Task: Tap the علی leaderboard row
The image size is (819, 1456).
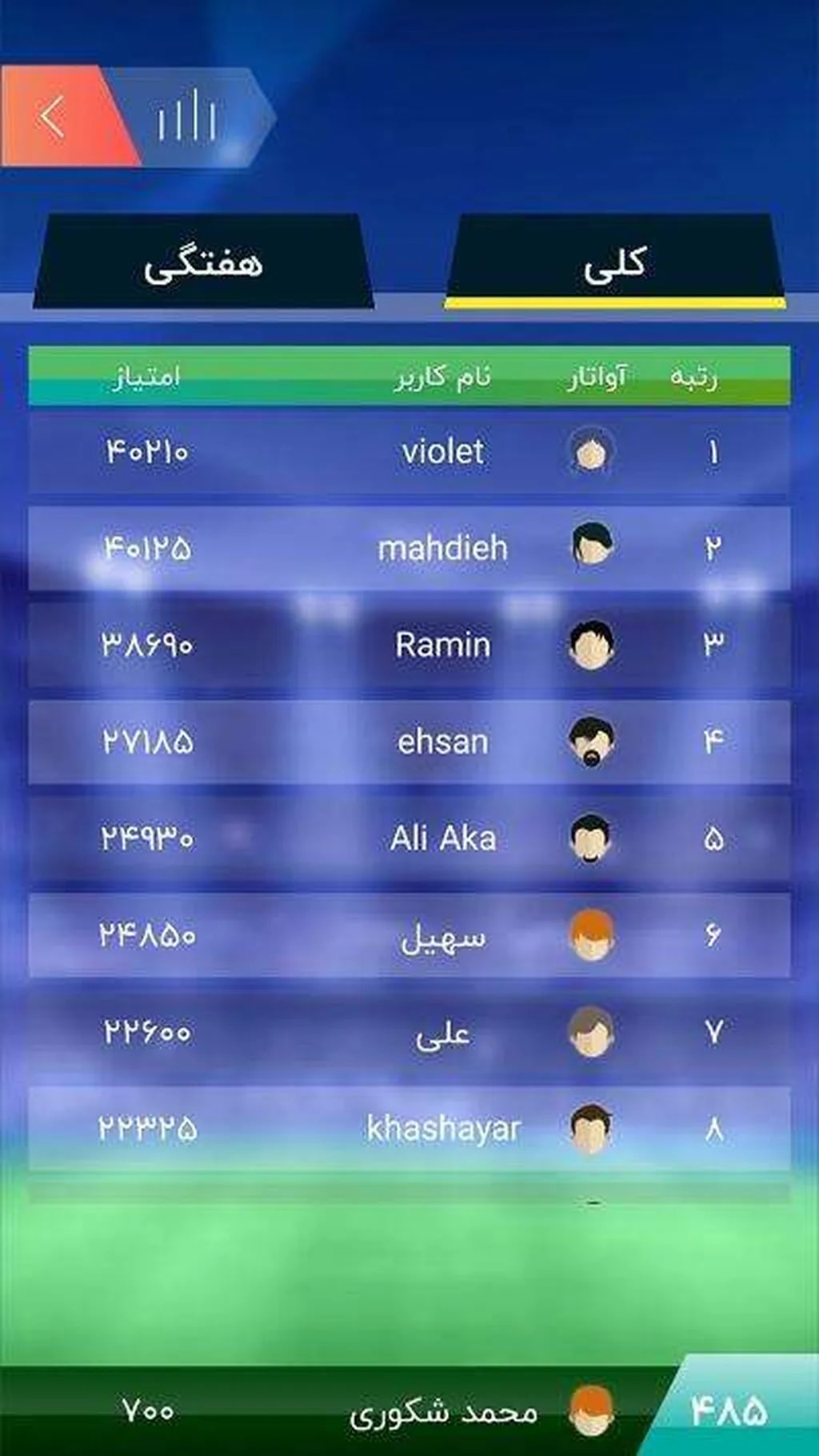Action: click(x=409, y=1032)
